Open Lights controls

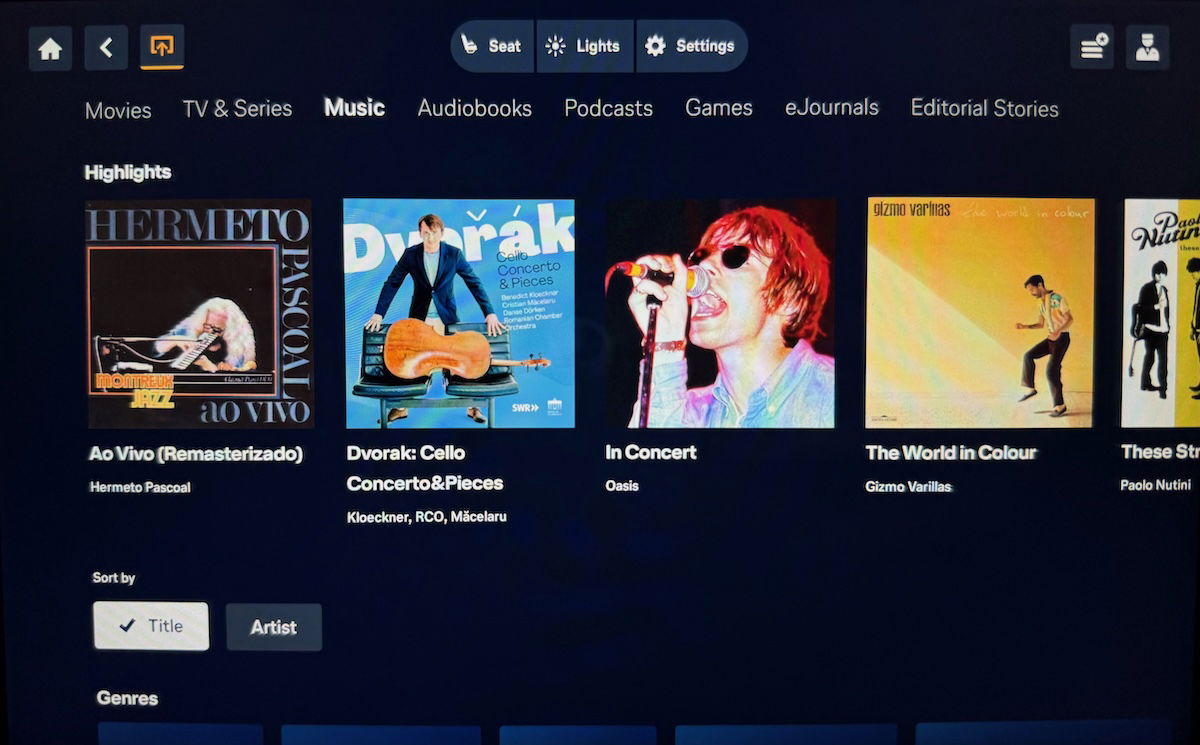point(584,46)
